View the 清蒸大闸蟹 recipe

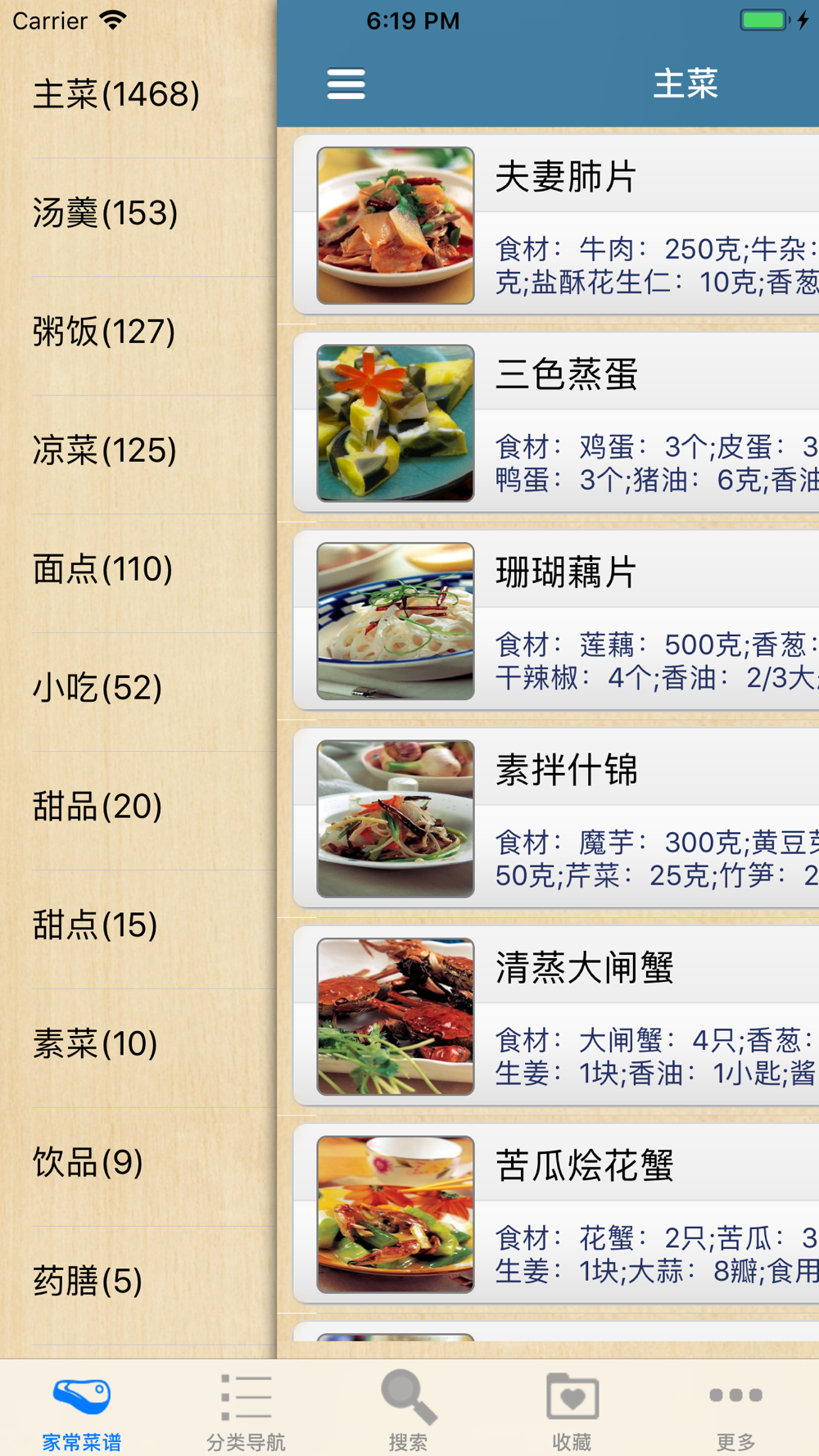coord(565,1016)
